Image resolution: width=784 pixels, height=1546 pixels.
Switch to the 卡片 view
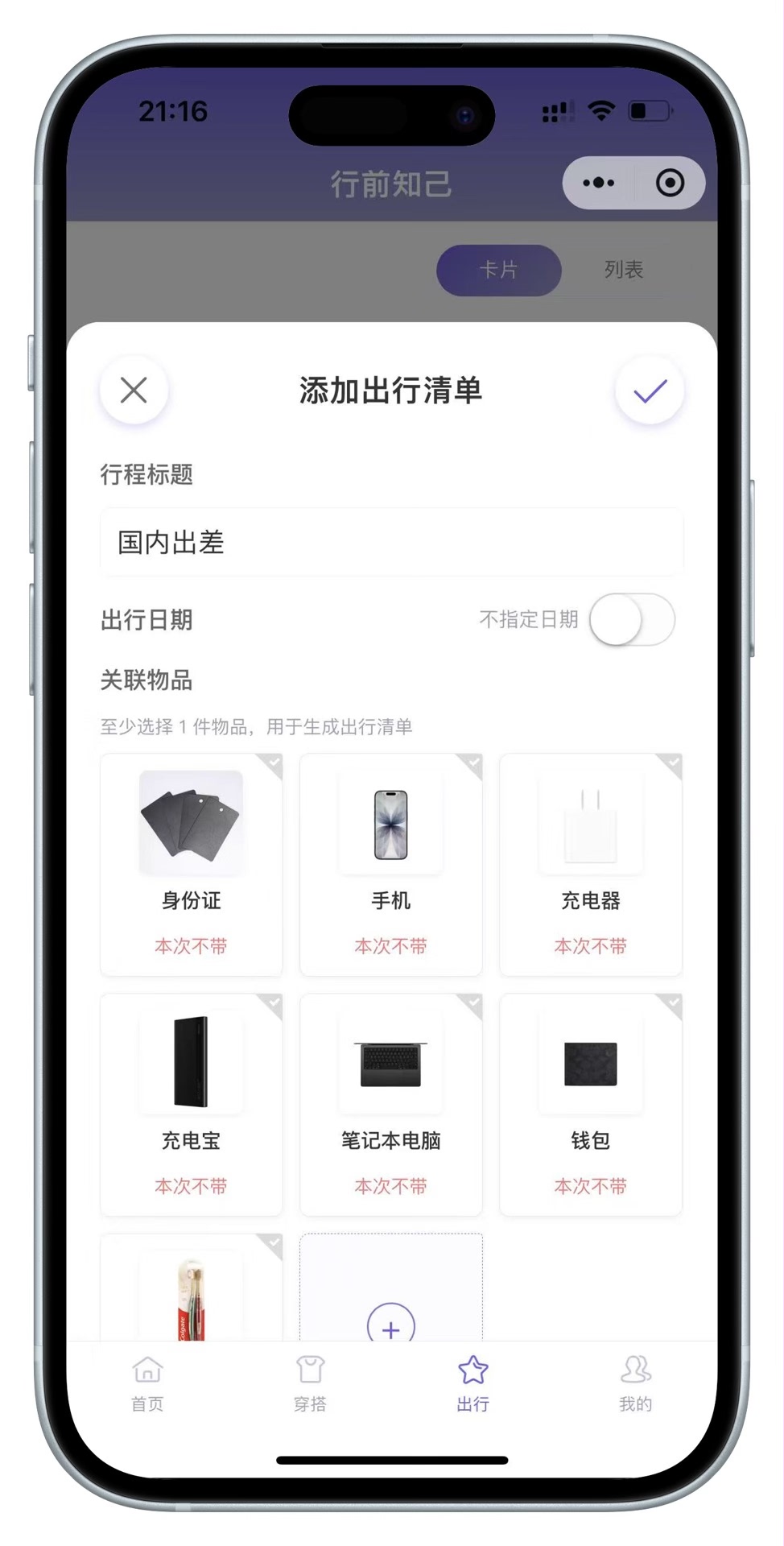pyautogui.click(x=498, y=270)
